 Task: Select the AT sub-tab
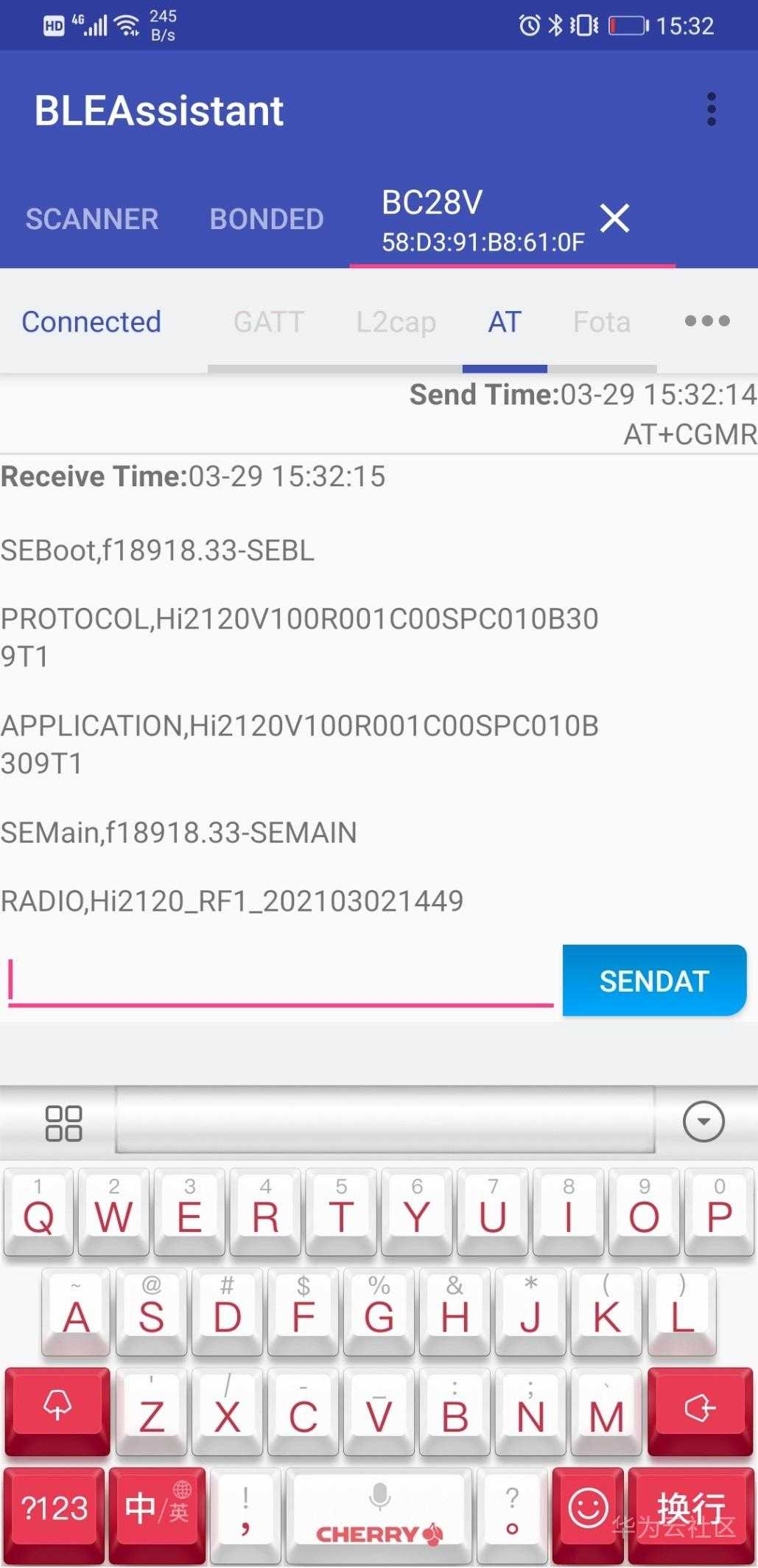click(x=505, y=322)
